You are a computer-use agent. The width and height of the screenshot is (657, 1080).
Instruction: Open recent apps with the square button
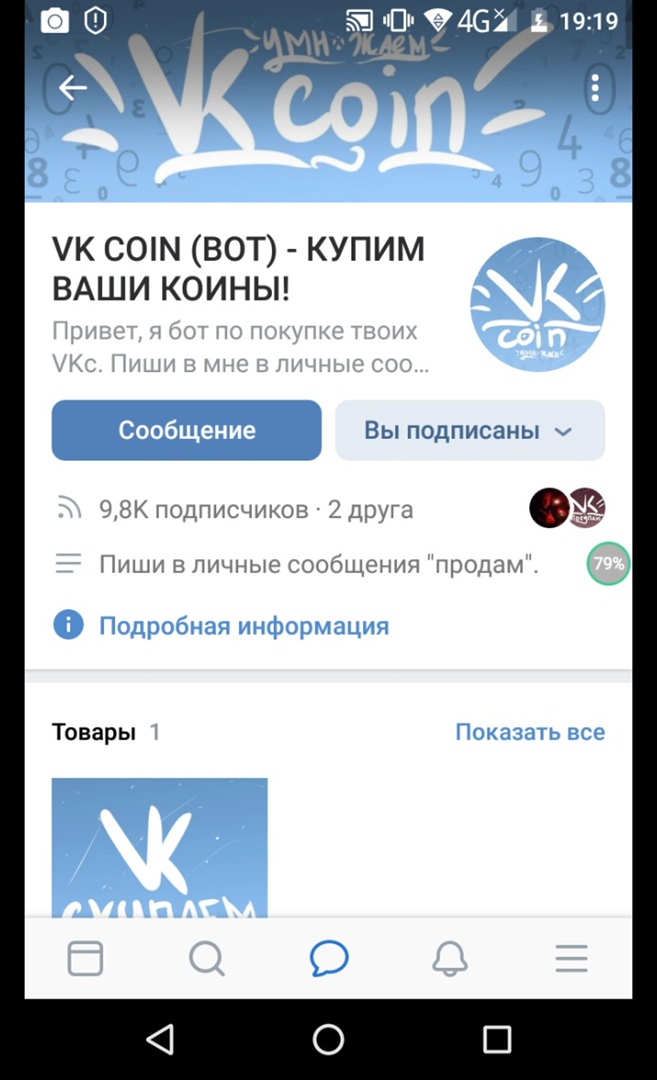497,1039
